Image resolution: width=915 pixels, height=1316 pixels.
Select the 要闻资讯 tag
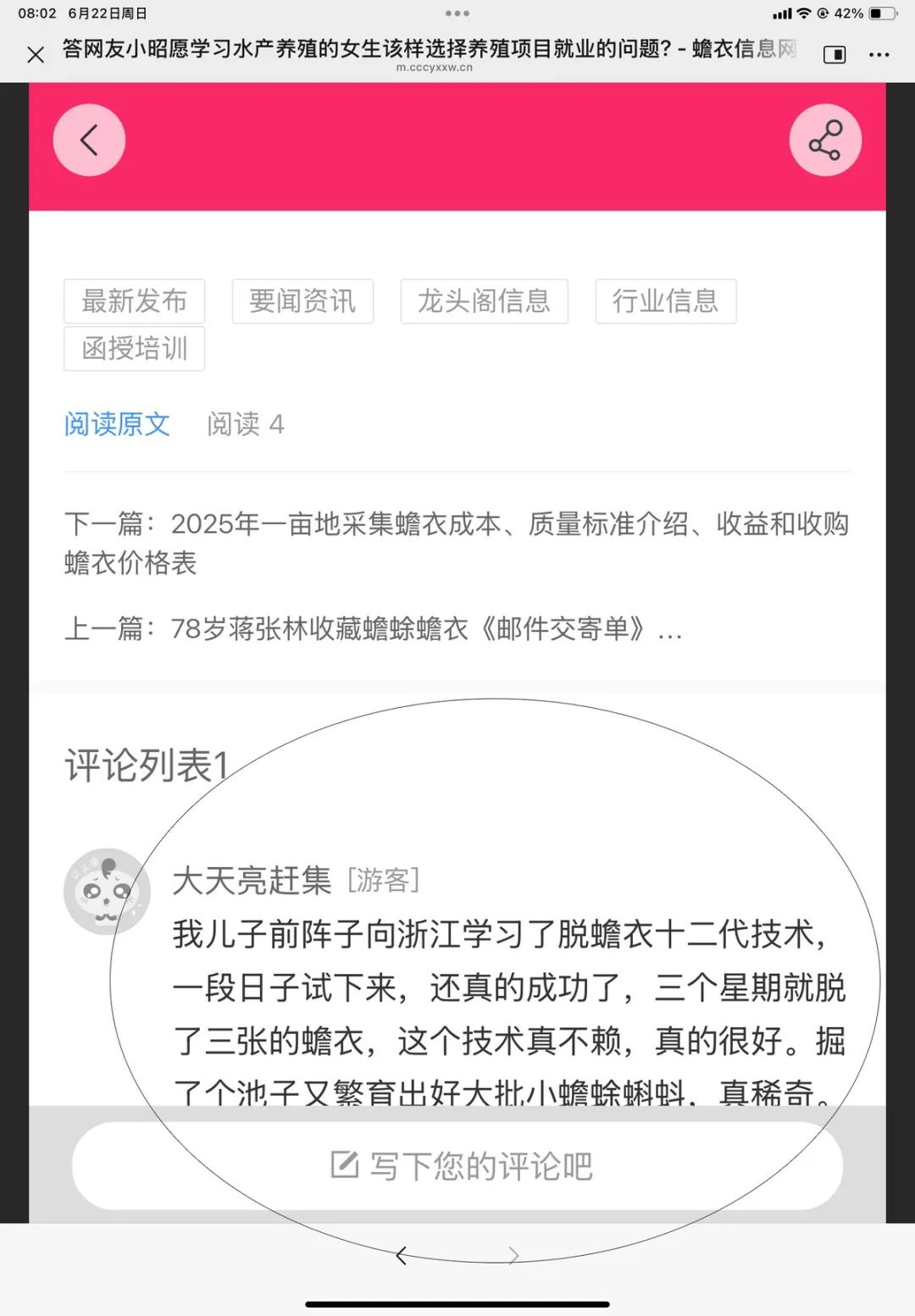[302, 301]
